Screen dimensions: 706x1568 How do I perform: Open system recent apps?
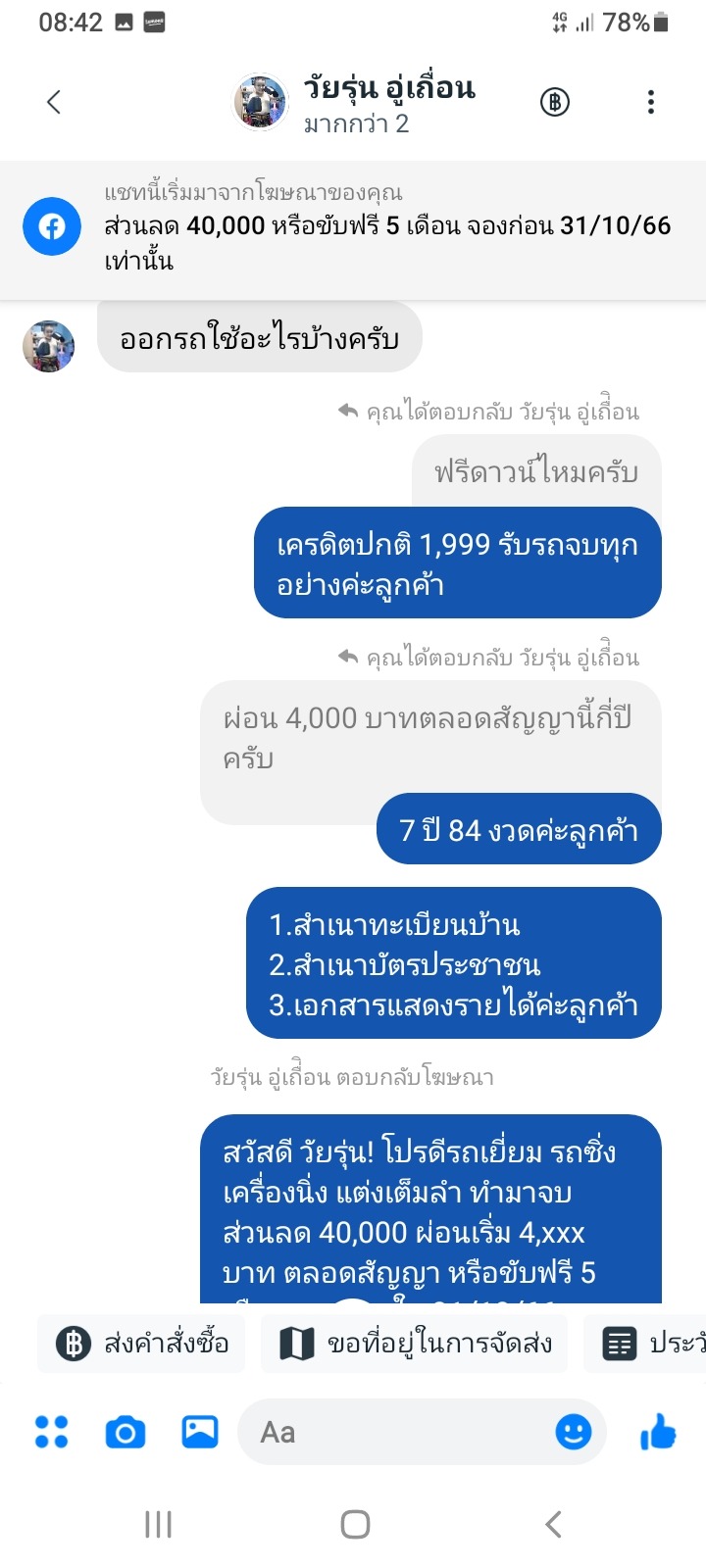[158, 1524]
